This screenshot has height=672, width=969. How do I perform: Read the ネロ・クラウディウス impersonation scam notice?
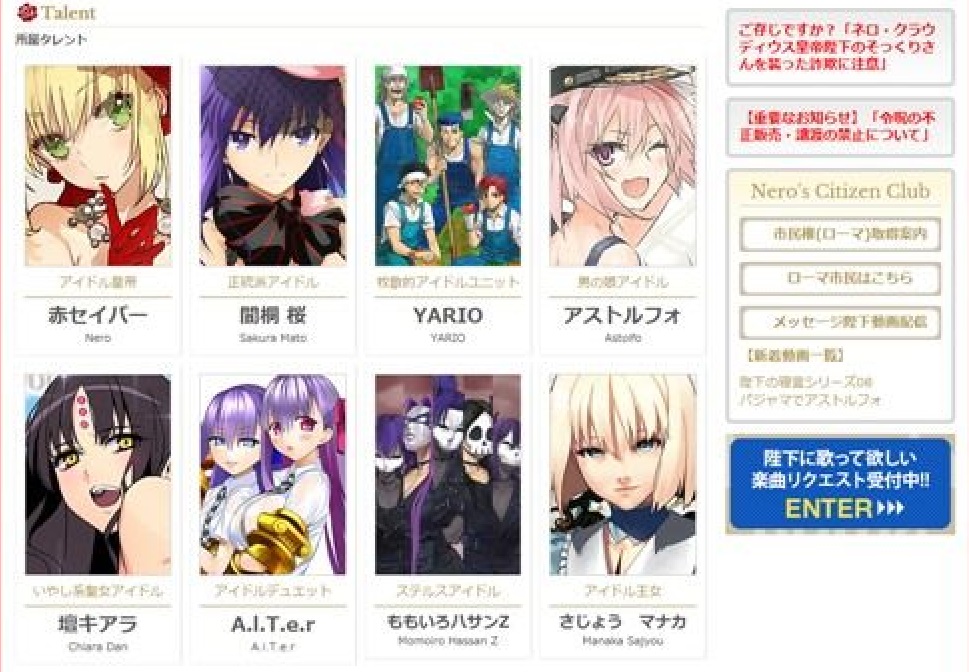pos(839,47)
